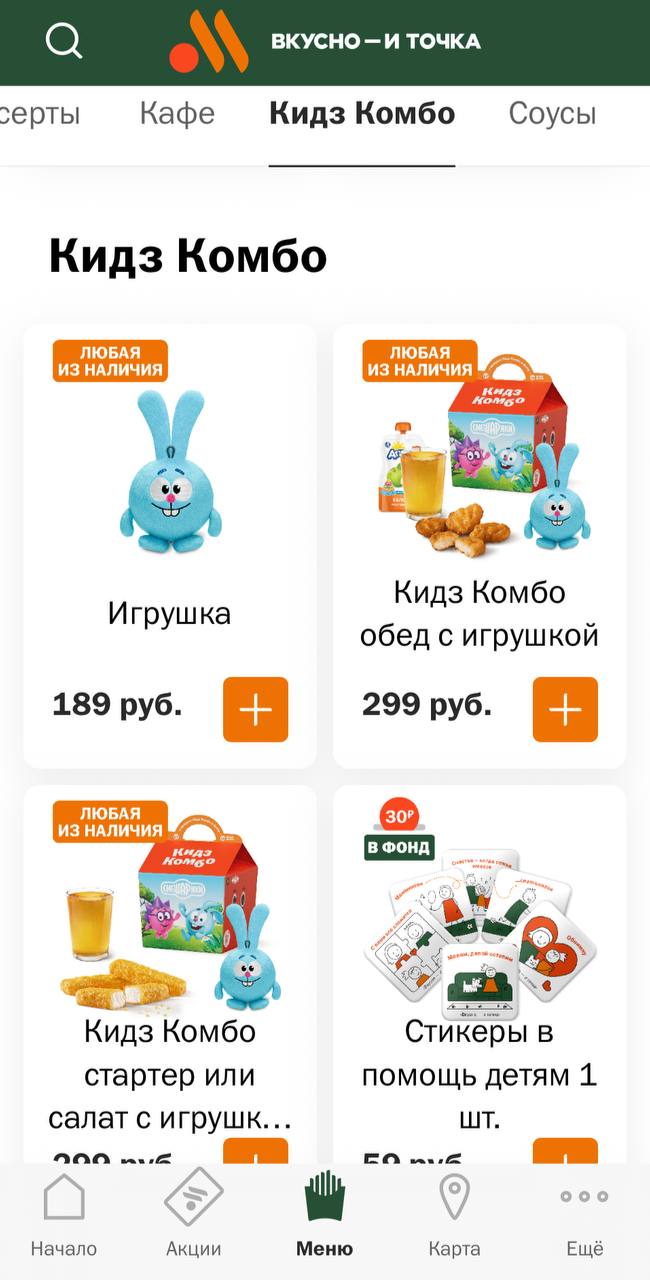650x1280 pixels.
Task: Open Кидз Комбо стартер или салат card
Action: tap(170, 974)
